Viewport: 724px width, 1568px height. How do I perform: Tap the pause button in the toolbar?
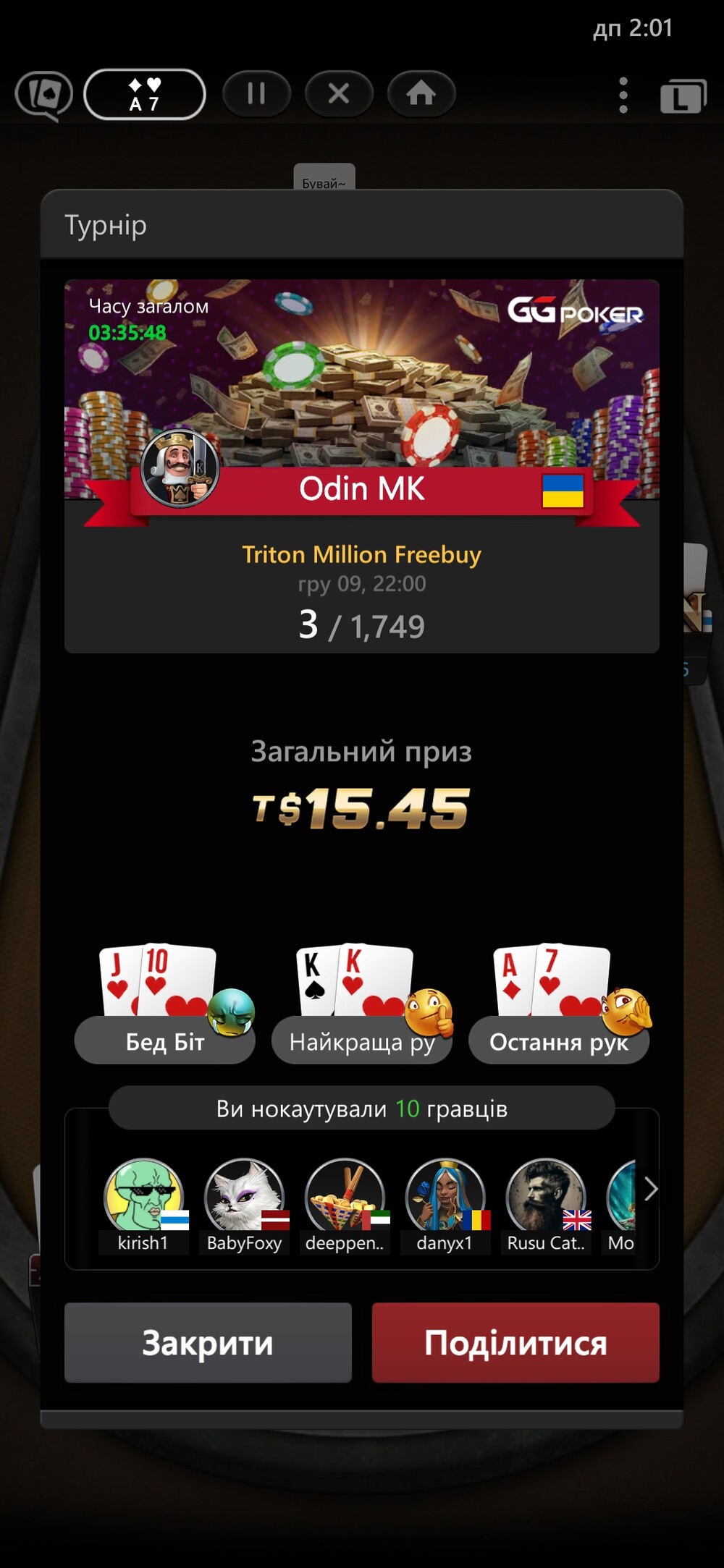click(x=256, y=93)
